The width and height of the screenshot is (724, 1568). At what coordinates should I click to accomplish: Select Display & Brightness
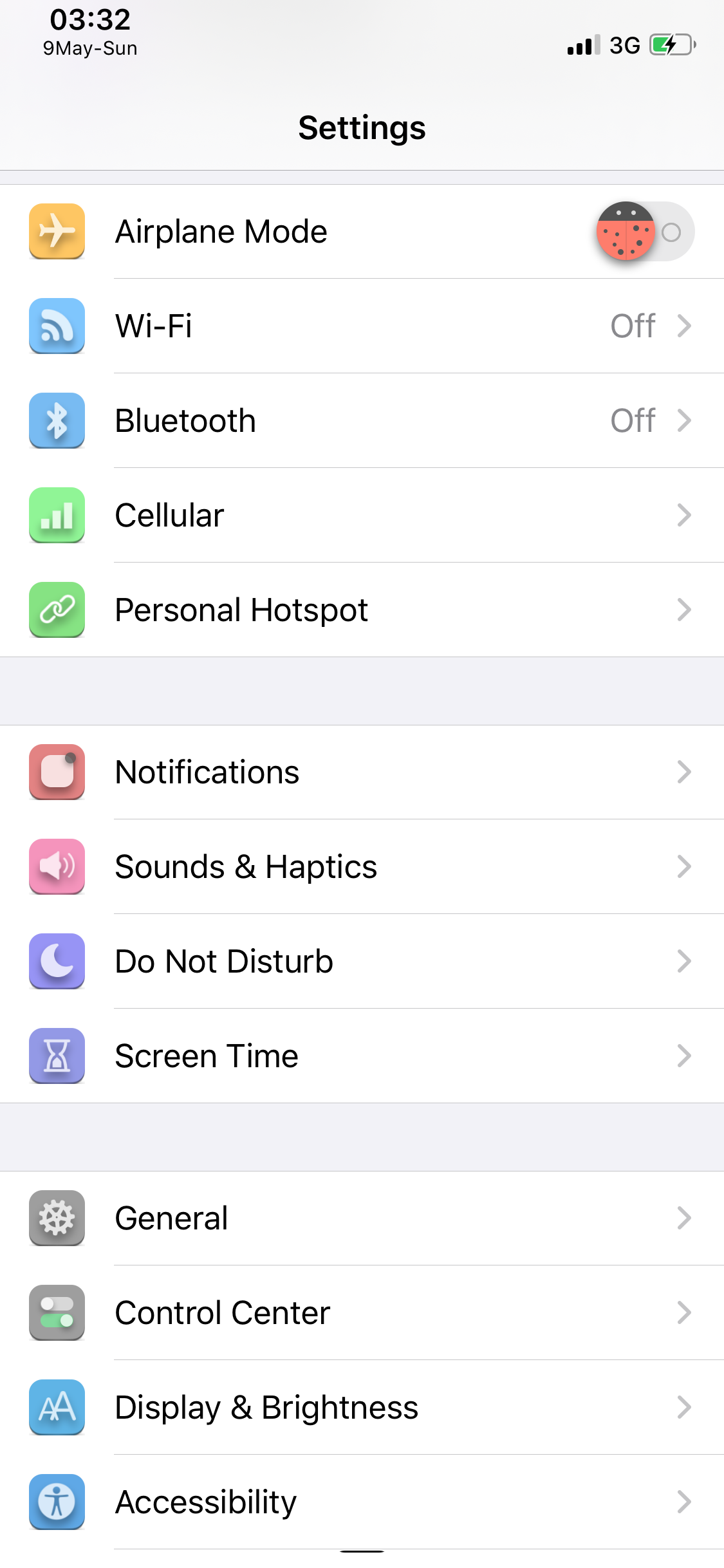click(362, 1407)
